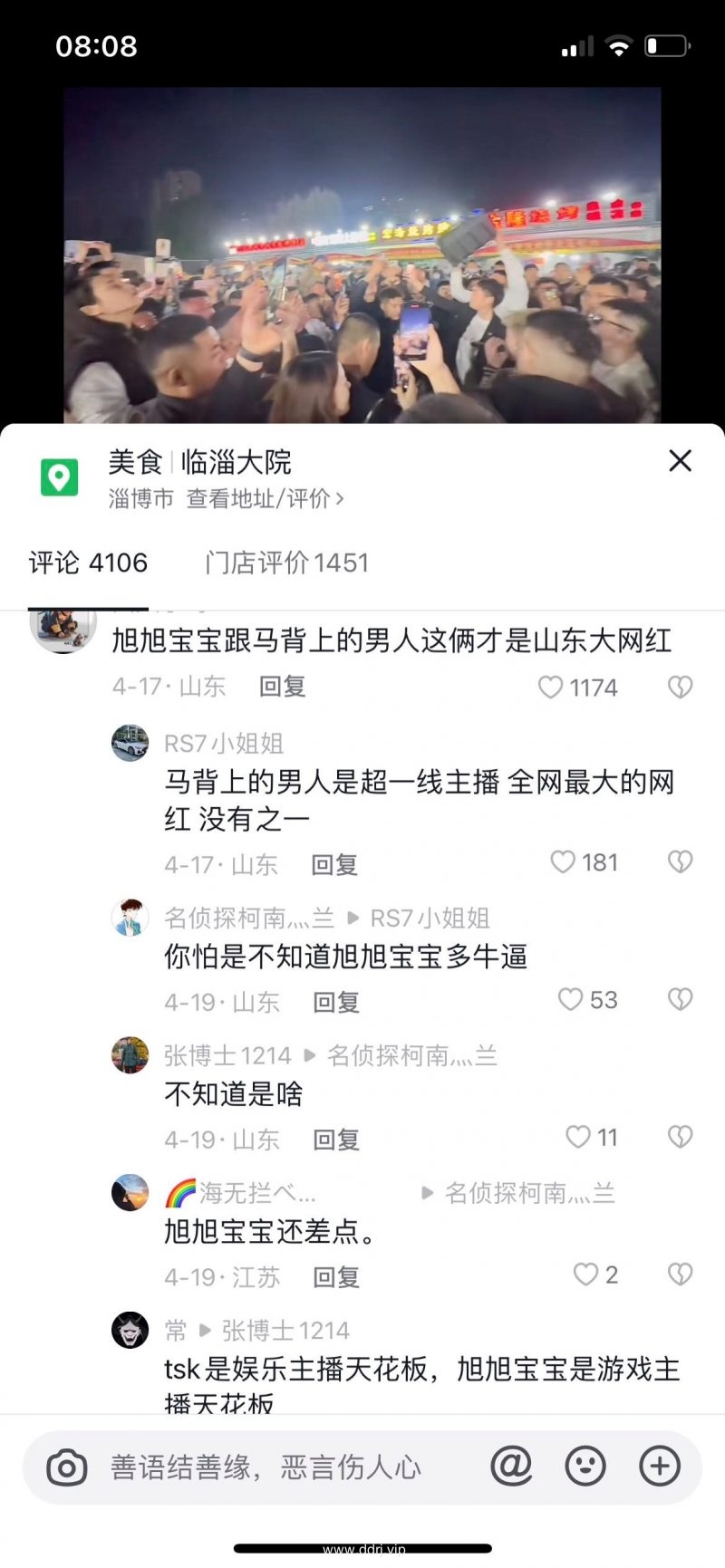725x1568 pixels.
Task: Close the comments panel
Action: tap(680, 461)
